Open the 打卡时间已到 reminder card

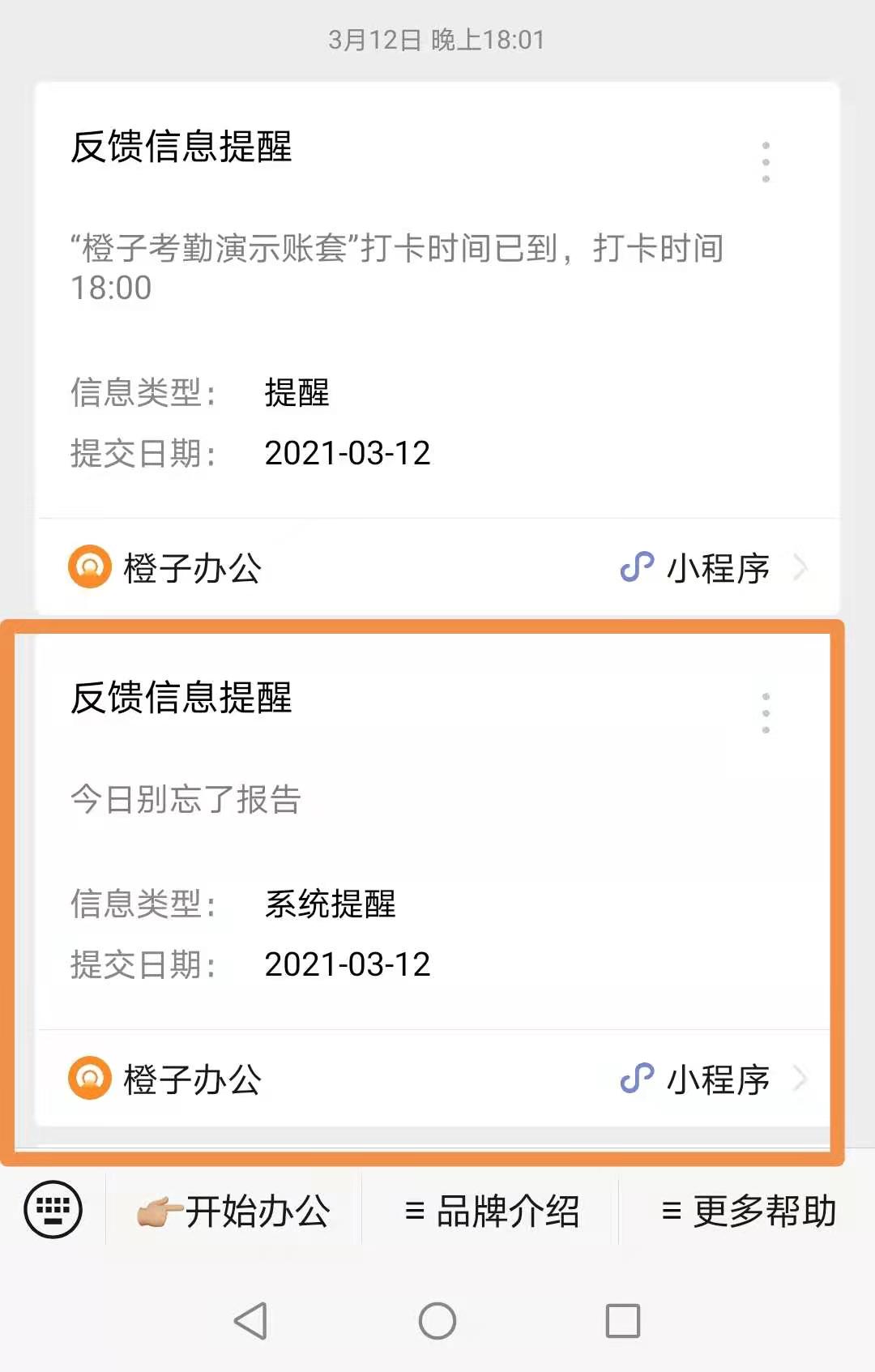pos(397,267)
